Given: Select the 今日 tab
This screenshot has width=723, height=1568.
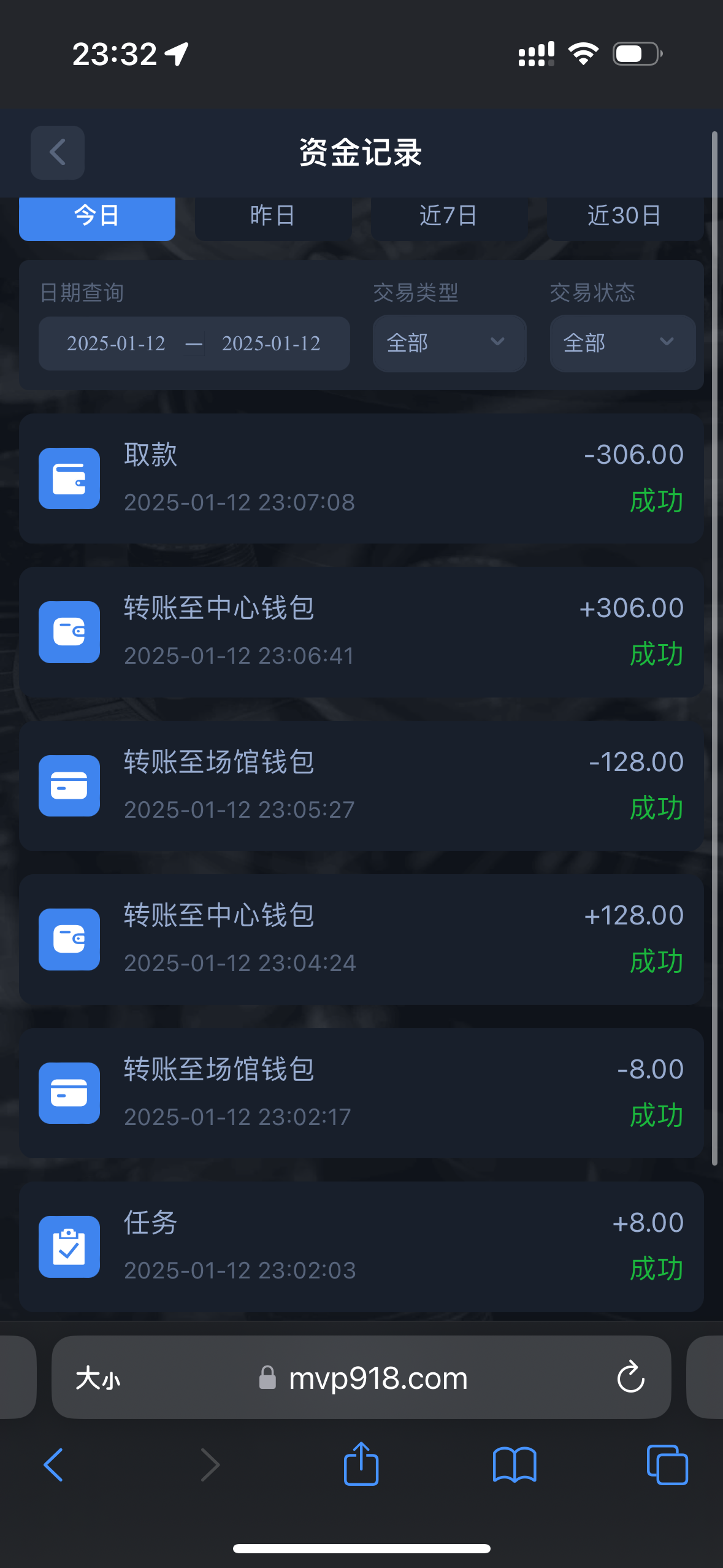Looking at the screenshot, I should pos(97,217).
